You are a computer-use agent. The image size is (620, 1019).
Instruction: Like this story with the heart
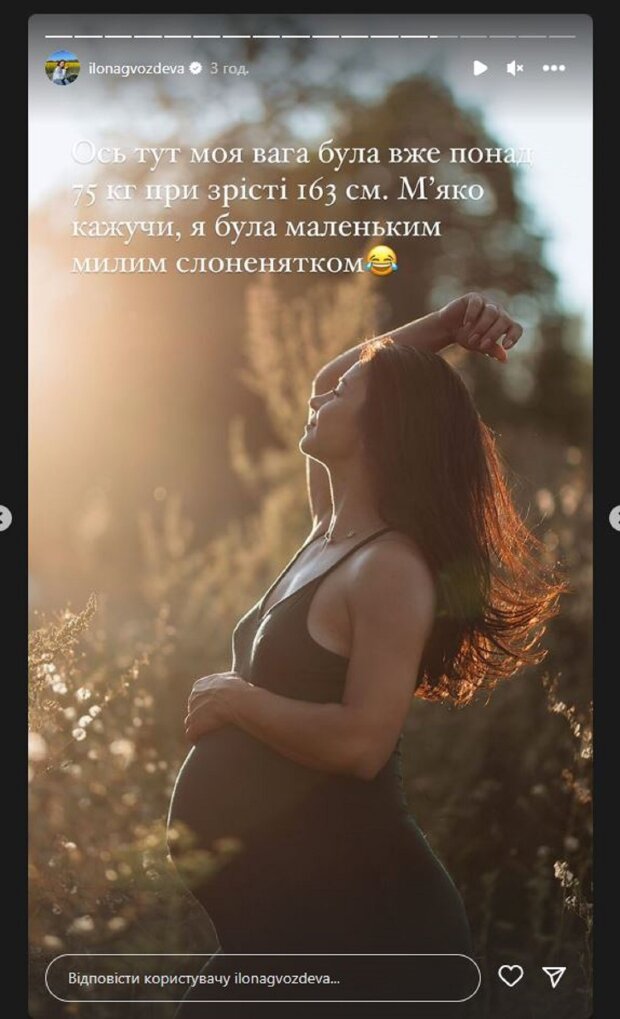(x=510, y=976)
